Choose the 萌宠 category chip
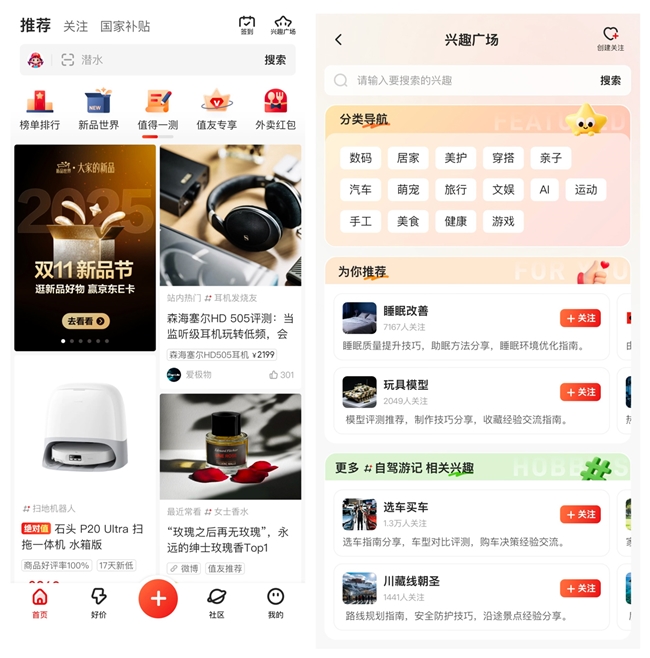Screen dimensions: 650x658 (408, 189)
